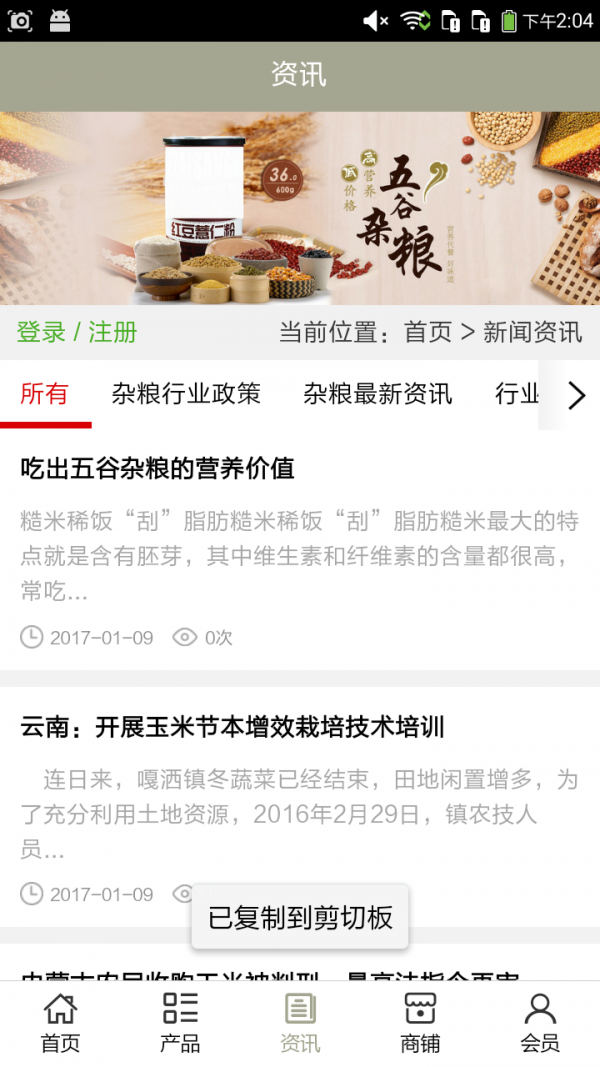Tap the 五谷杂粮 promotional banner
This screenshot has height=1067, width=600.
[x=300, y=208]
